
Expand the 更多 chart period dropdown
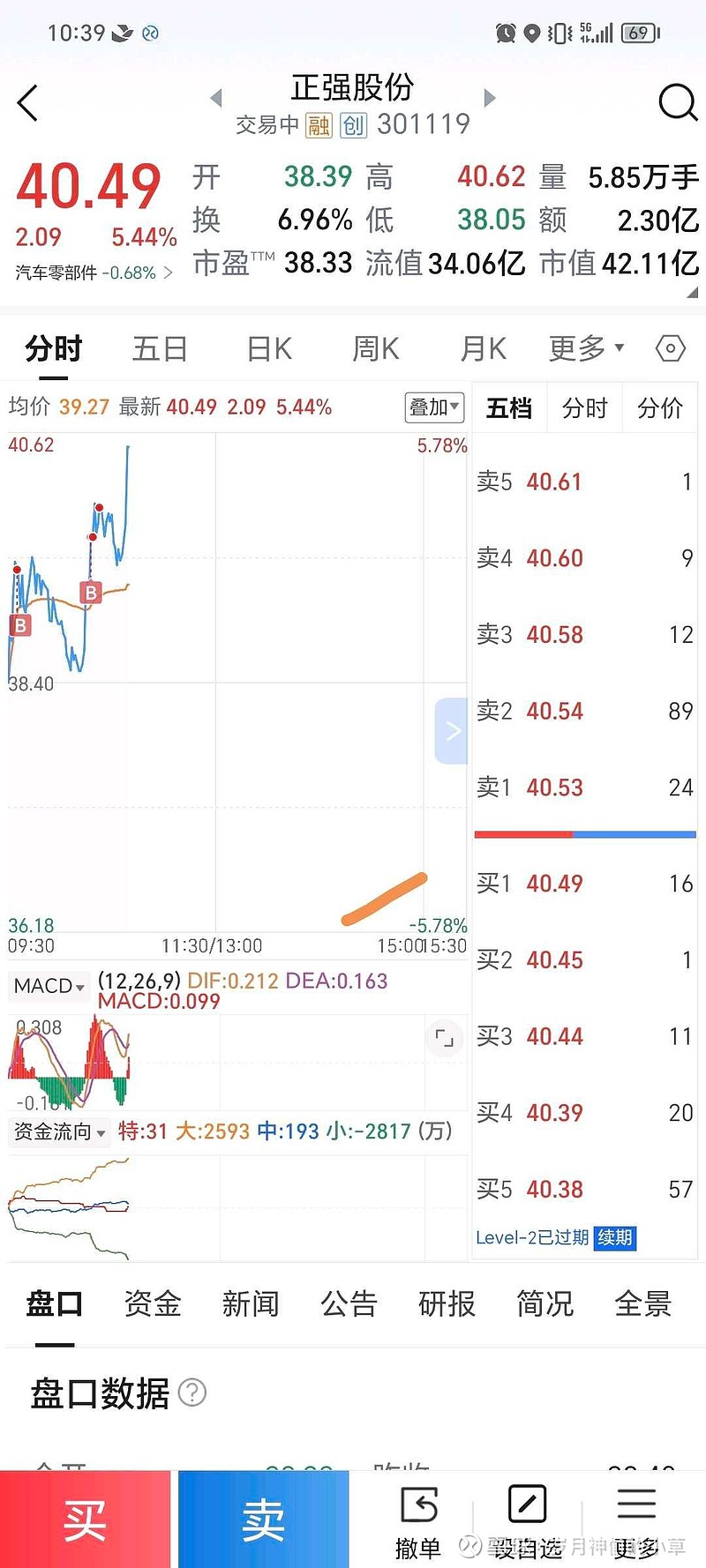(586, 348)
